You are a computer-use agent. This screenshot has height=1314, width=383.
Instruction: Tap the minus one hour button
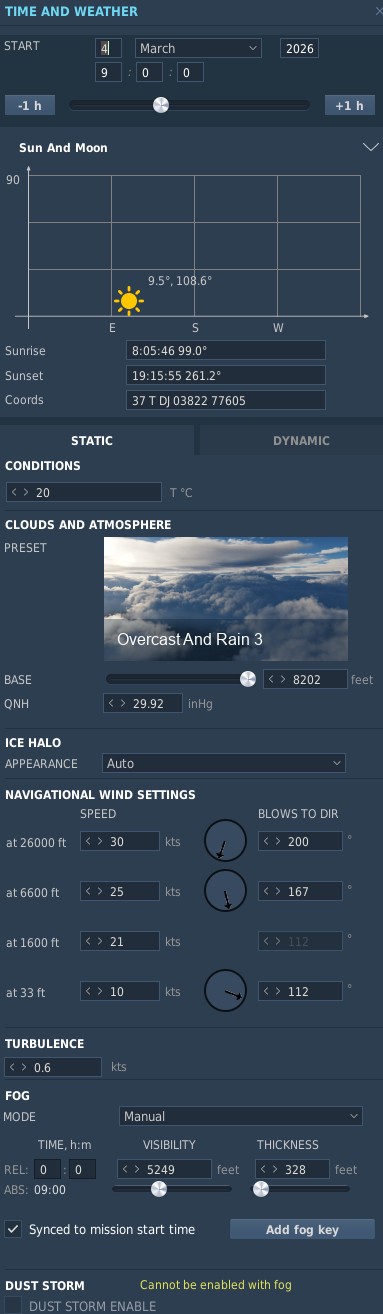(x=31, y=105)
